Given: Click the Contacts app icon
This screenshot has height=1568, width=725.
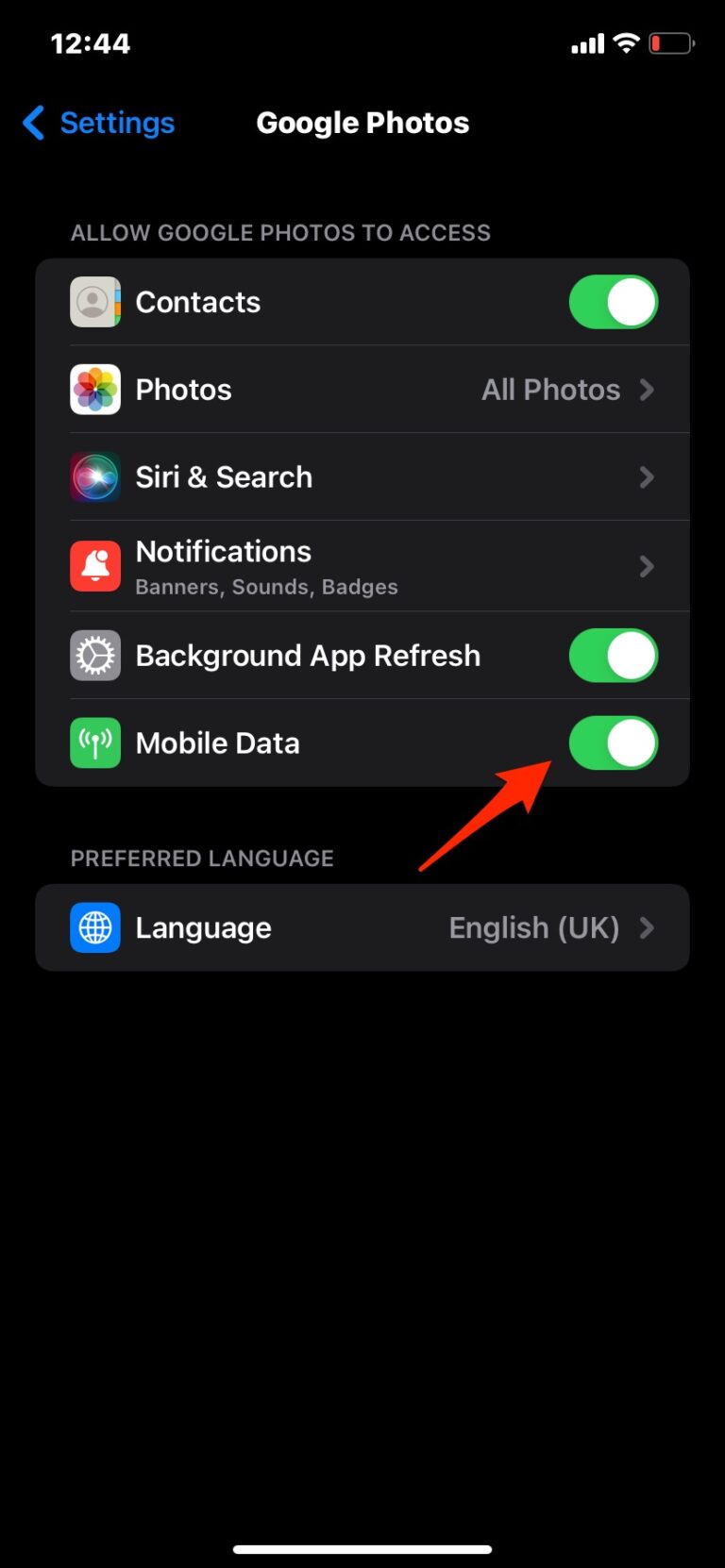Looking at the screenshot, I should click(x=94, y=302).
